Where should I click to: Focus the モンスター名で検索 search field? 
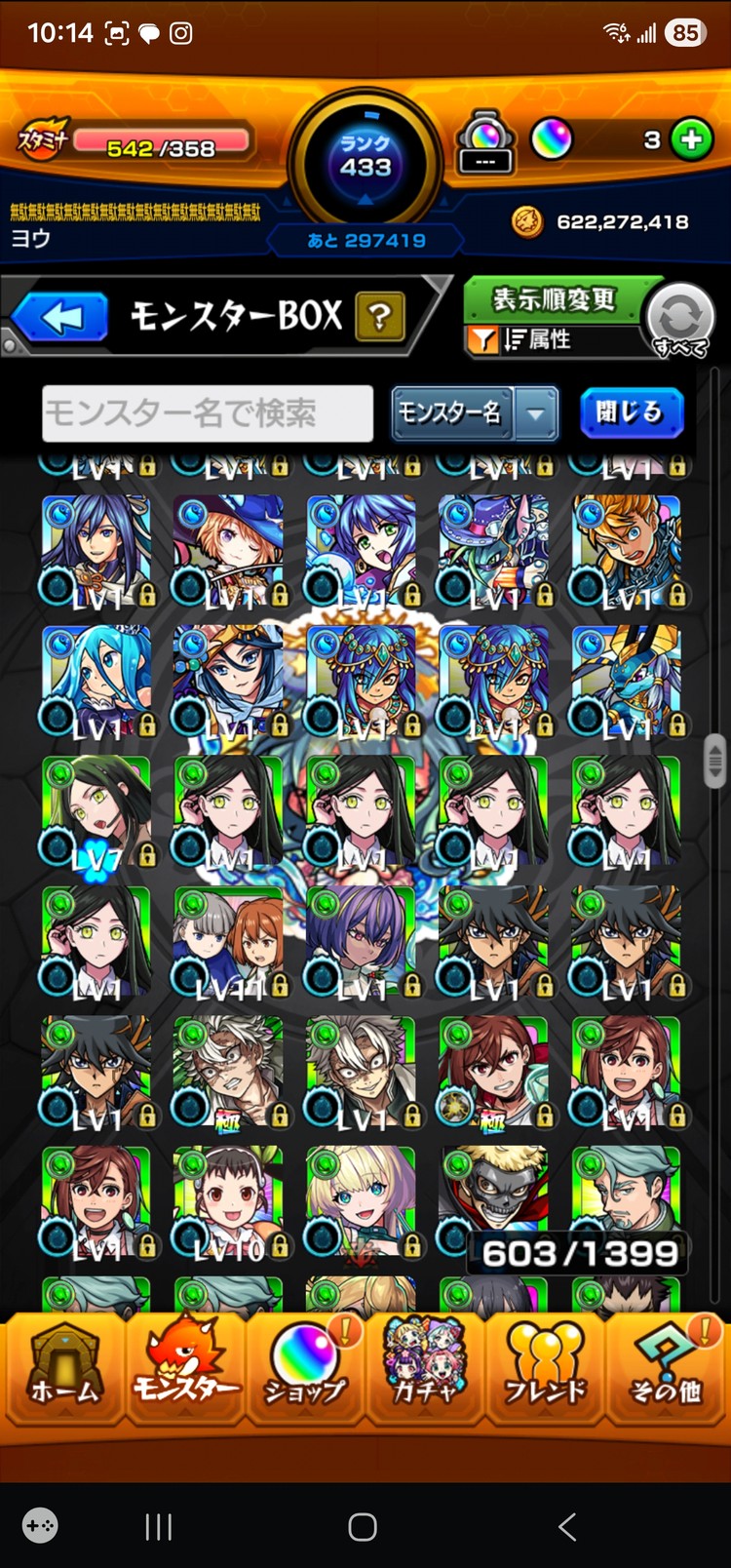[x=207, y=413]
